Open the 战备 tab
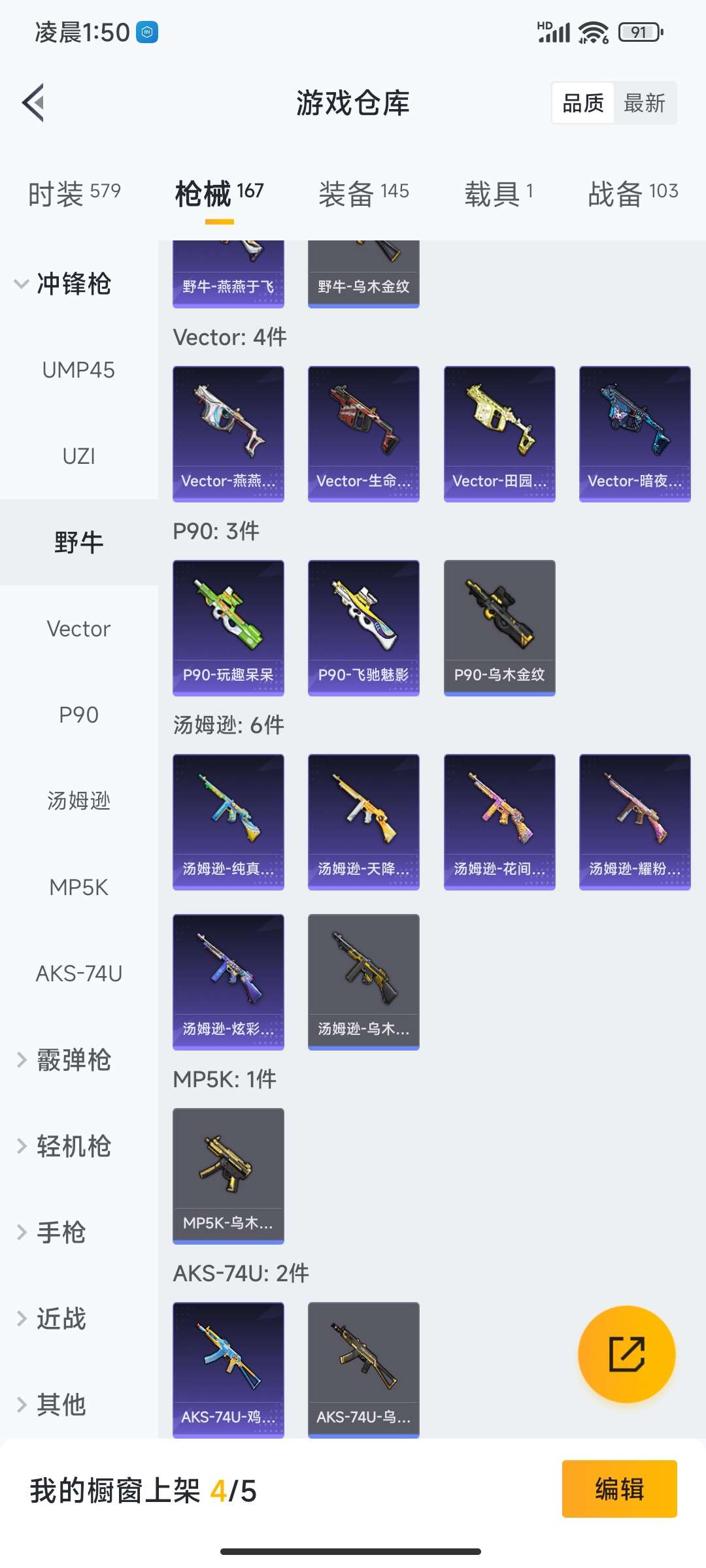This screenshot has width=706, height=1568. pos(633,193)
